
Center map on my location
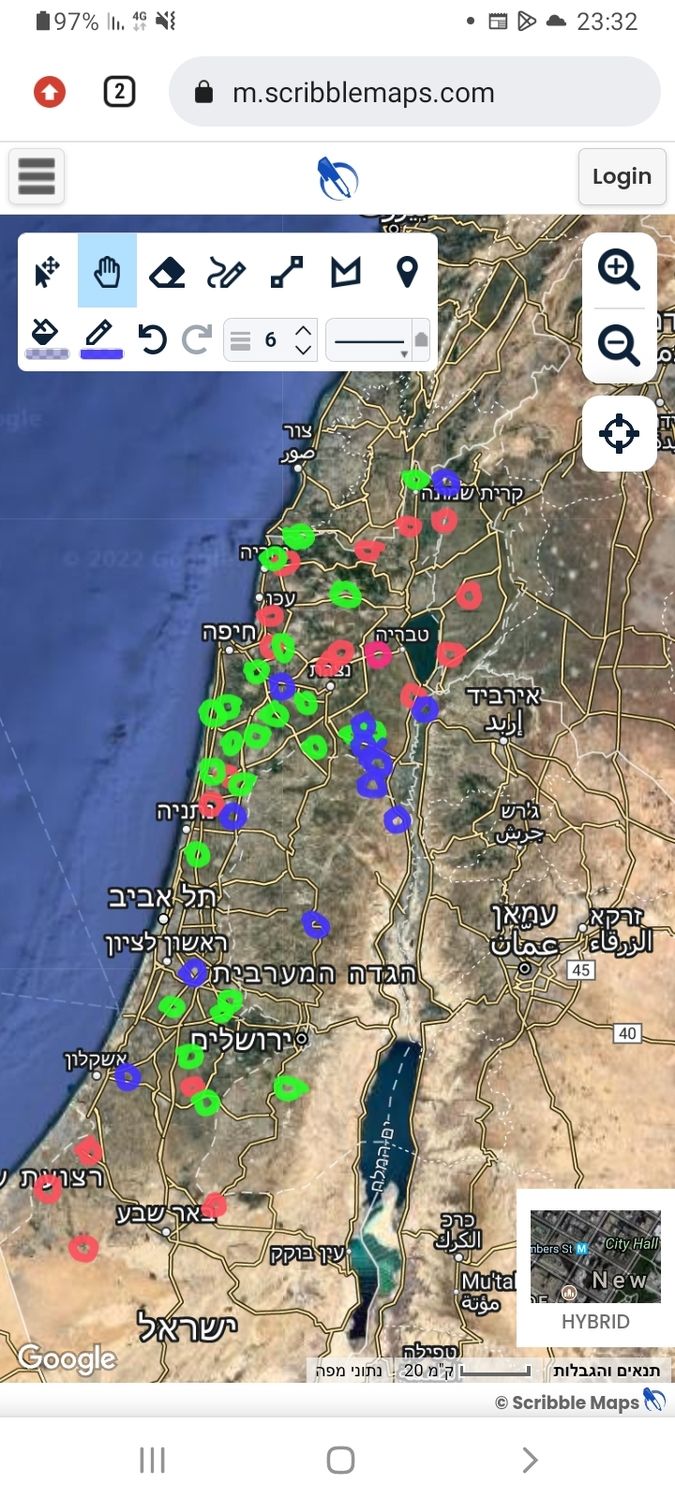point(619,434)
